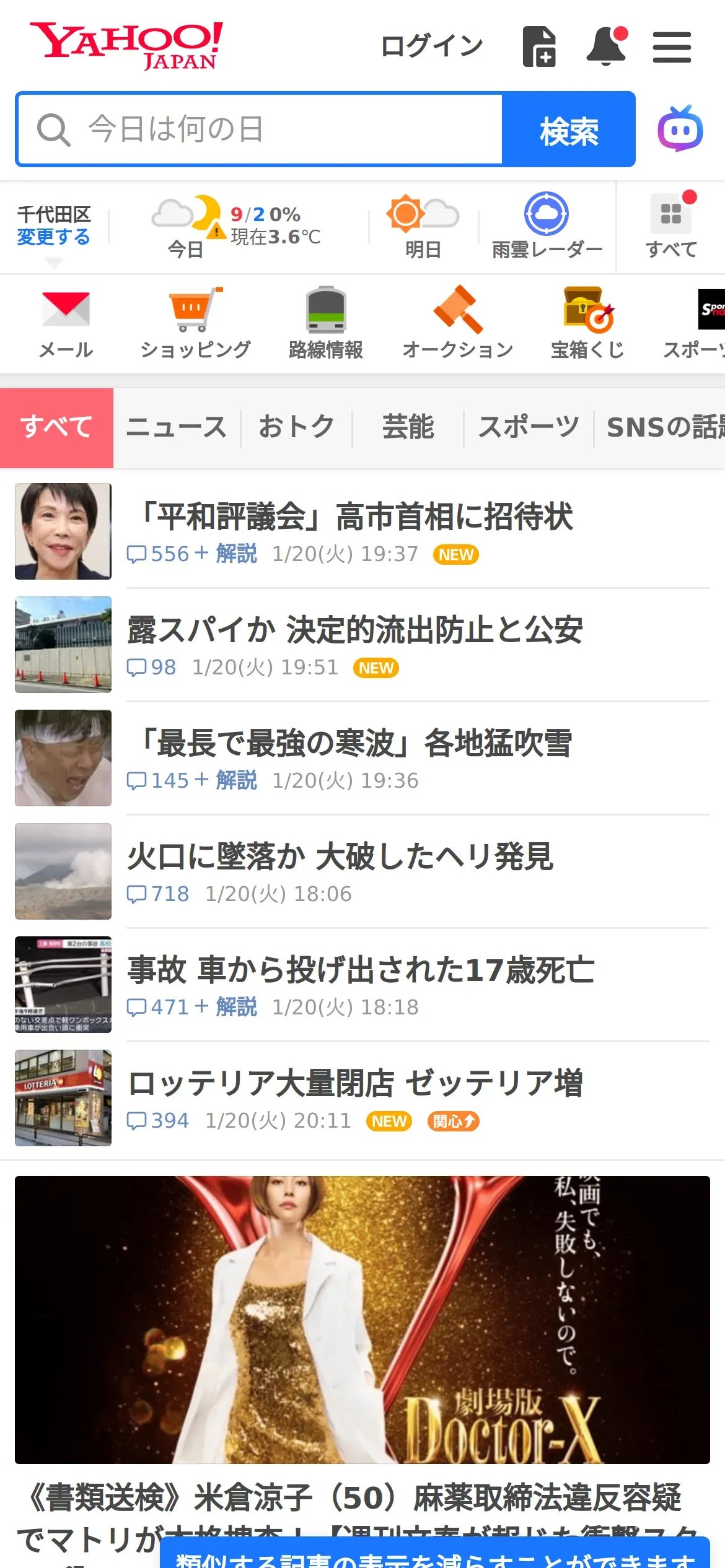The width and height of the screenshot is (725, 1568).
Task: Open メール service
Action: [x=66, y=323]
